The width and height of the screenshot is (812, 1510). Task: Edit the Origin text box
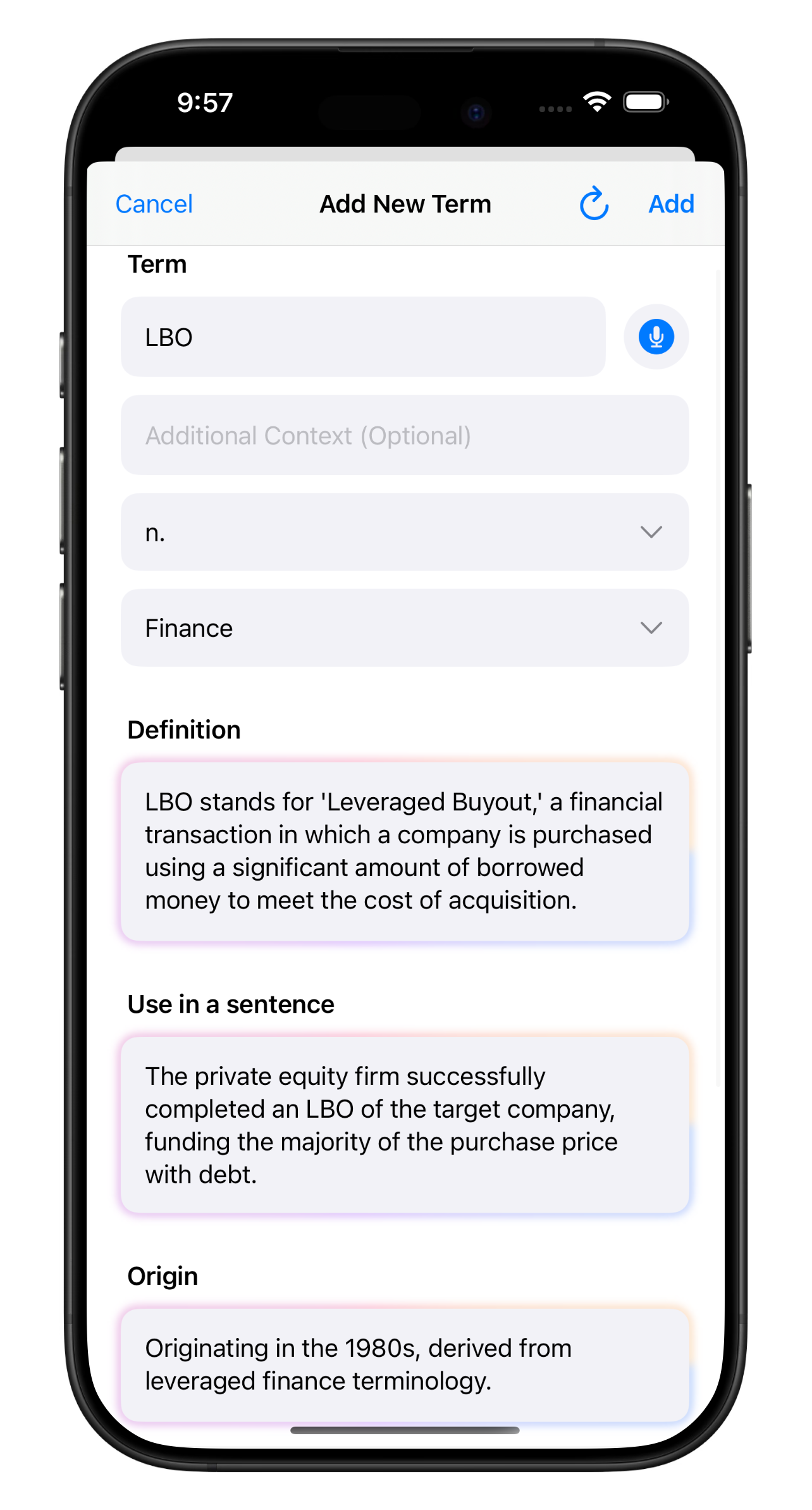404,1365
